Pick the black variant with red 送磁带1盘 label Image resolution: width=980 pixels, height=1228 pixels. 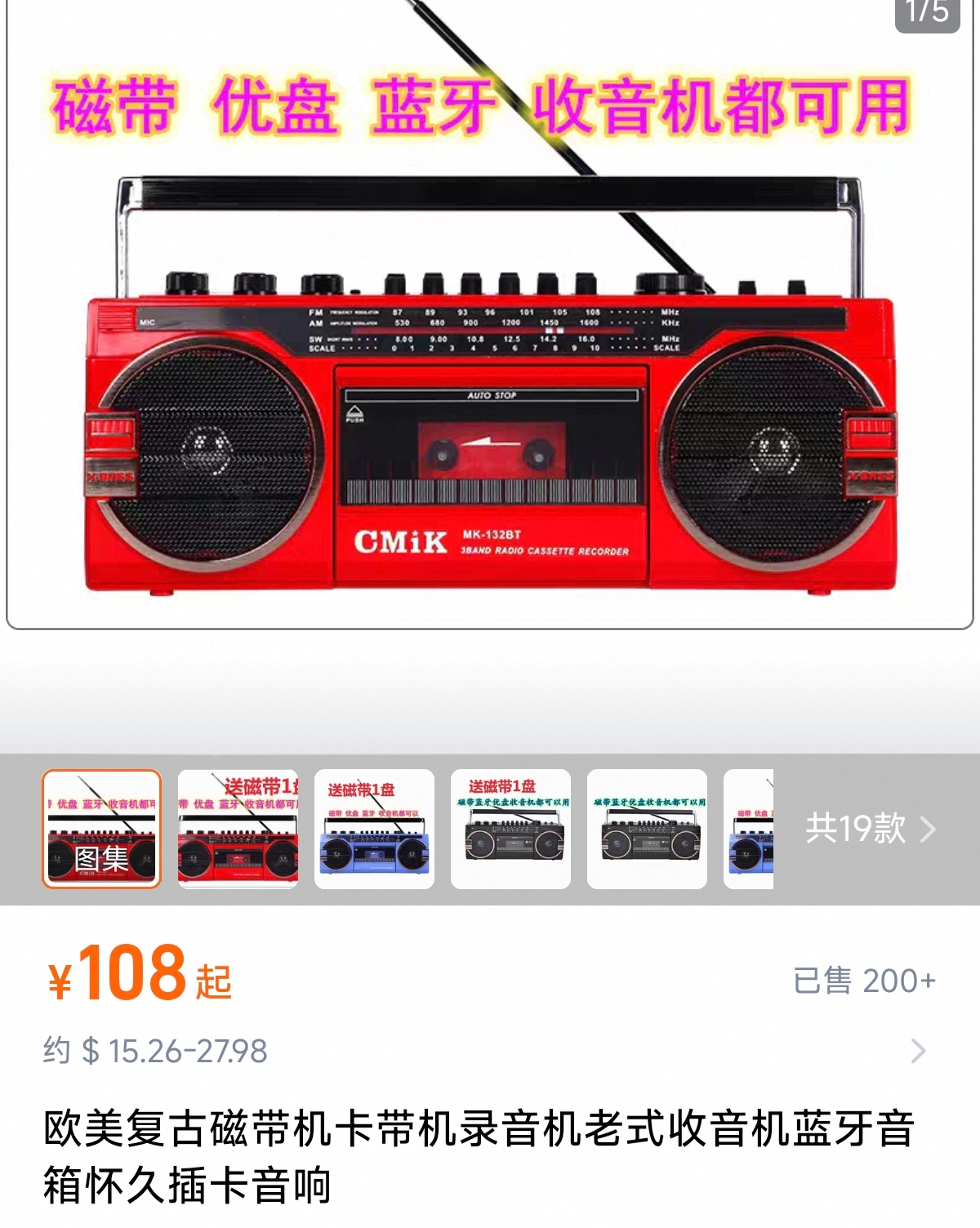click(510, 829)
